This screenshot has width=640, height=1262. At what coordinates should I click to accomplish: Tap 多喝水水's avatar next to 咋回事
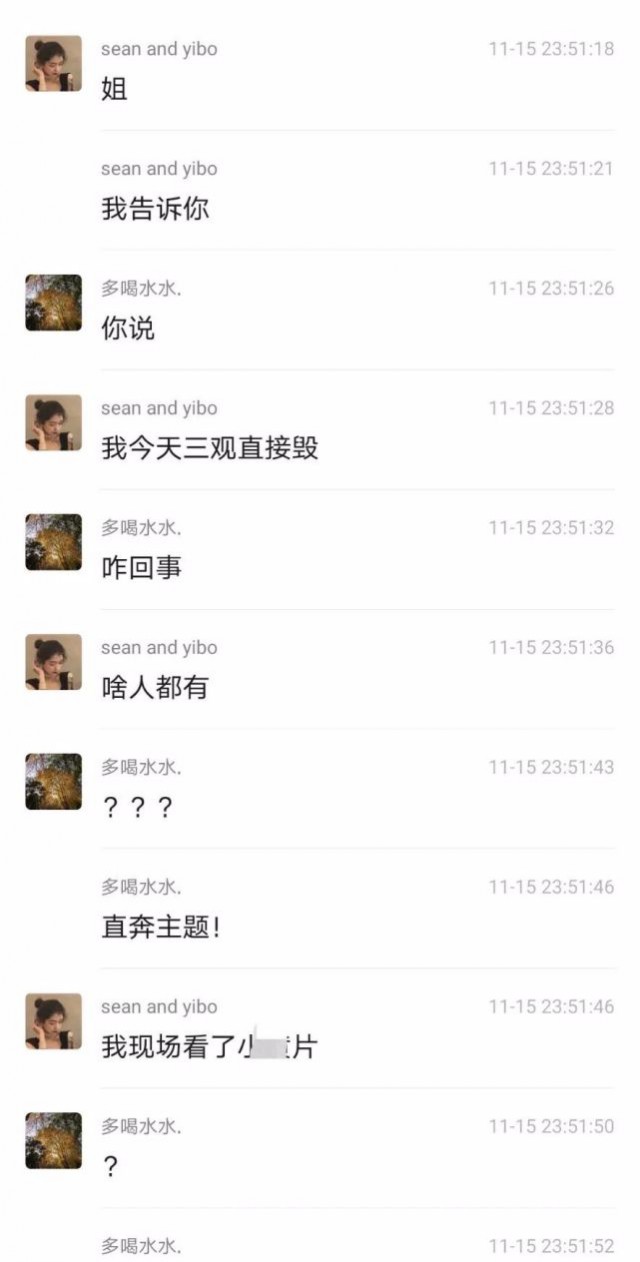click(x=53, y=542)
